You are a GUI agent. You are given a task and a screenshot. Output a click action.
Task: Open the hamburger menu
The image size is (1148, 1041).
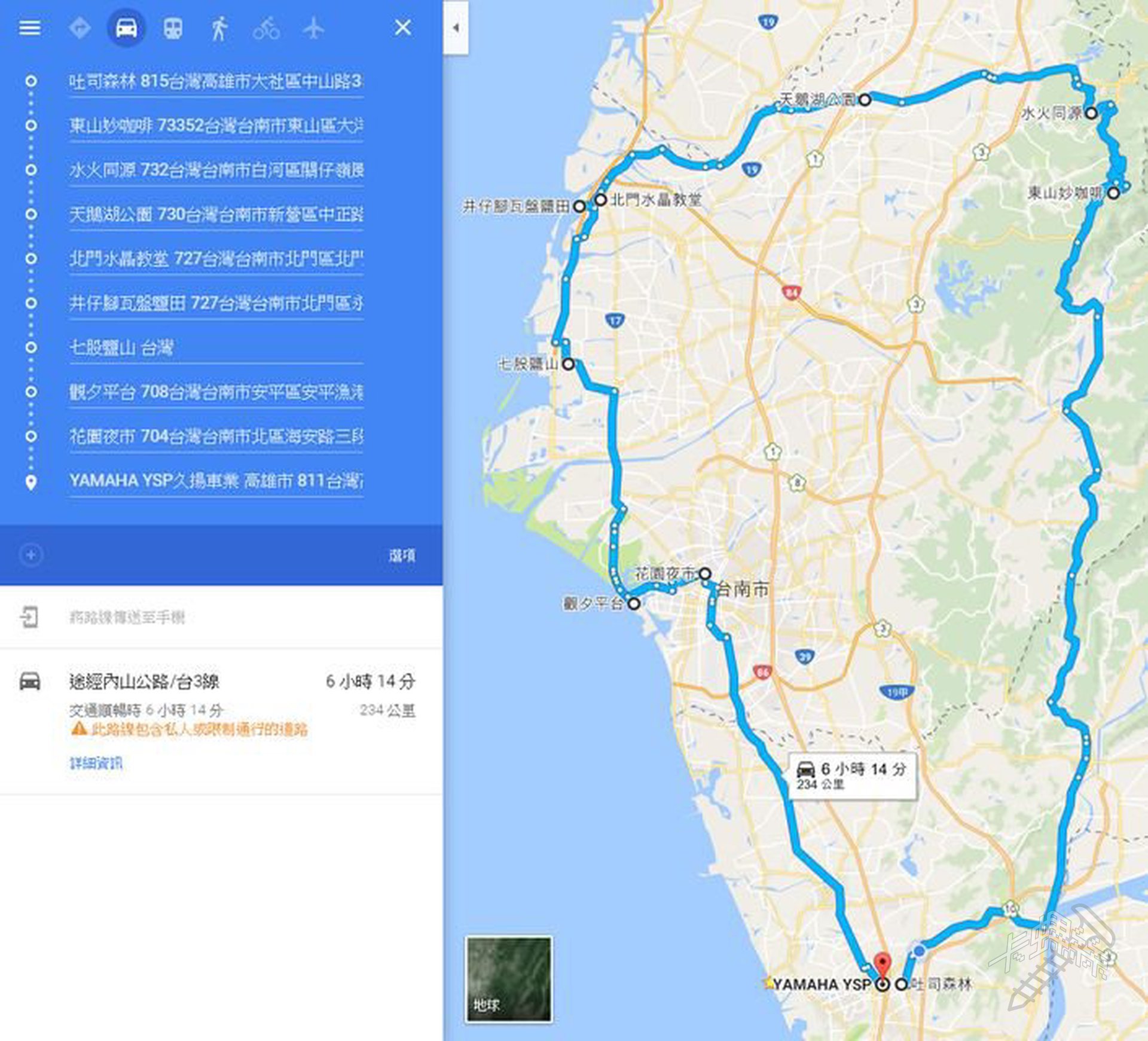(x=30, y=28)
